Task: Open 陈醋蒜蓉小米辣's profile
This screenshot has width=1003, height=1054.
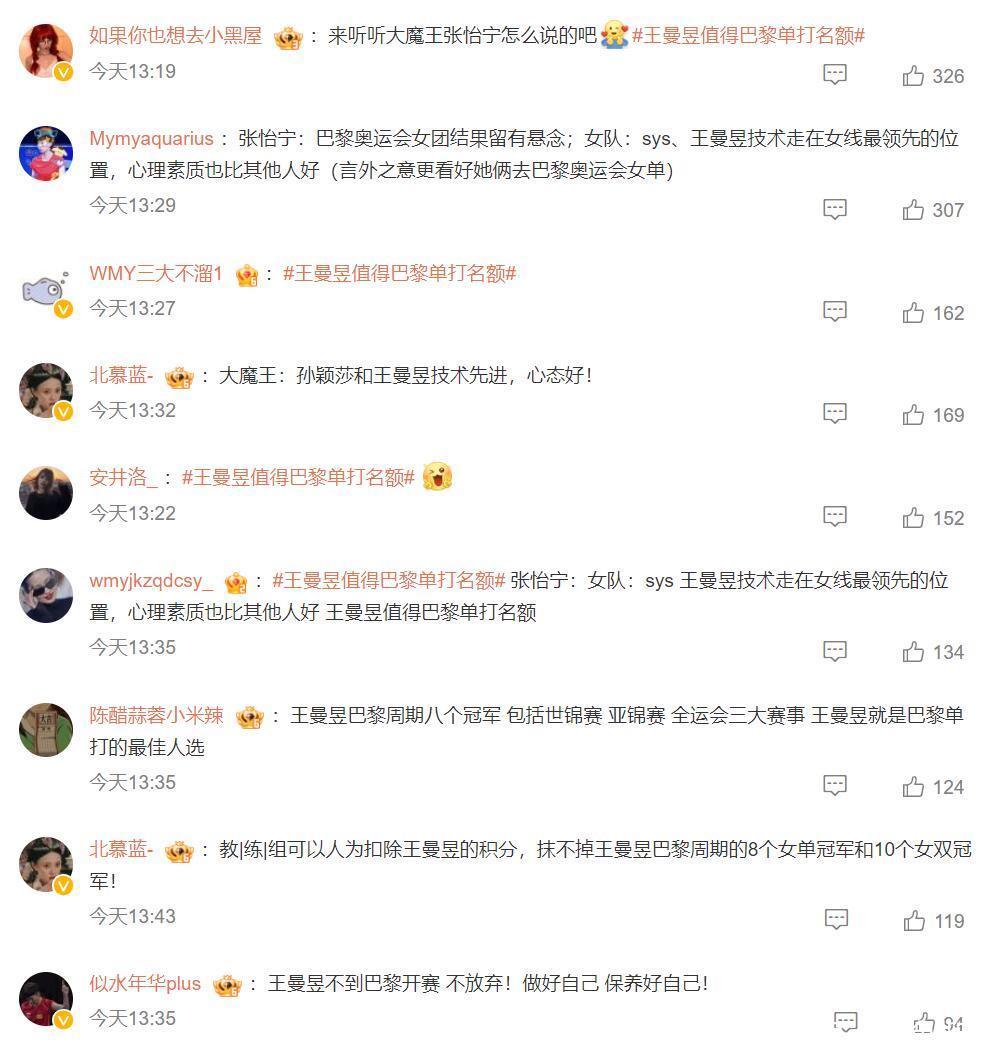Action: [157, 716]
